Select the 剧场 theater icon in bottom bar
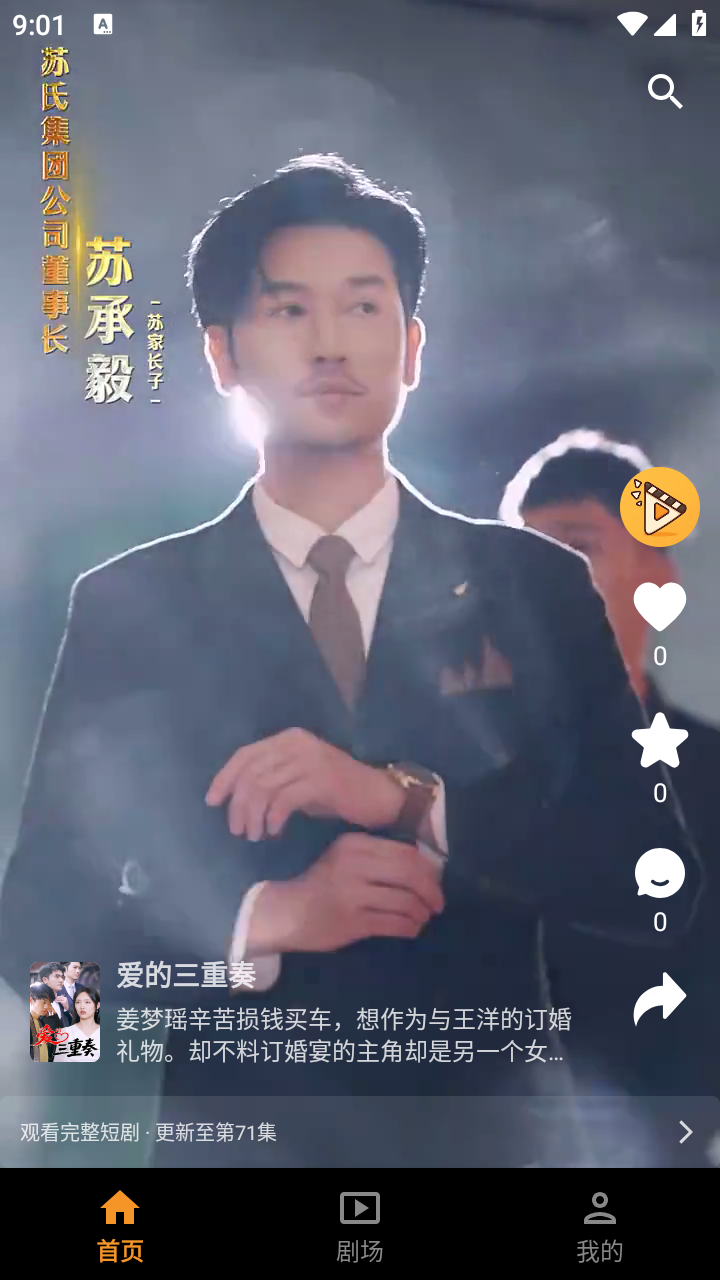The image size is (720, 1280). point(359,1208)
